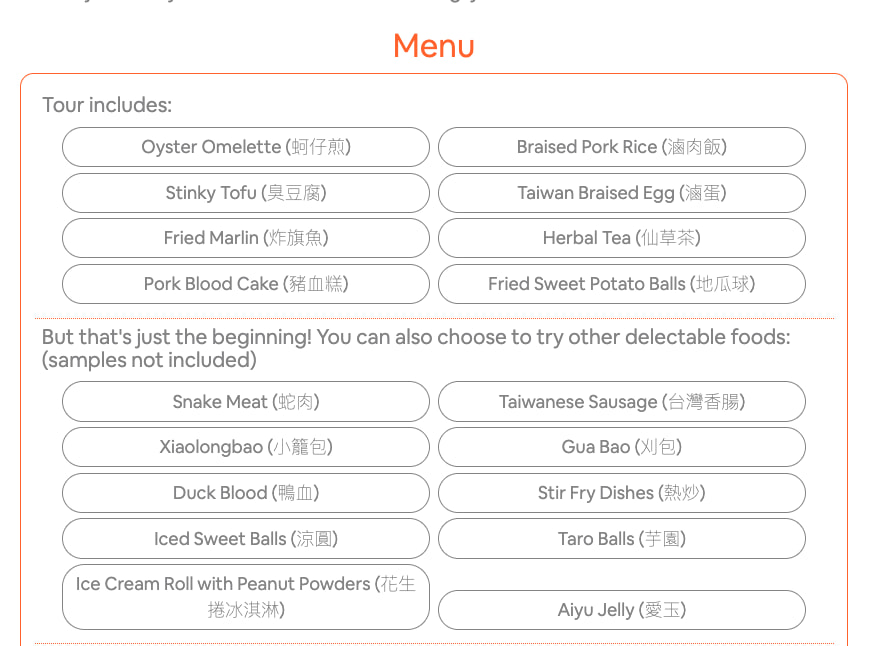
Task: Tap the Aiyu Jelly chip
Action: pyautogui.click(x=621, y=610)
